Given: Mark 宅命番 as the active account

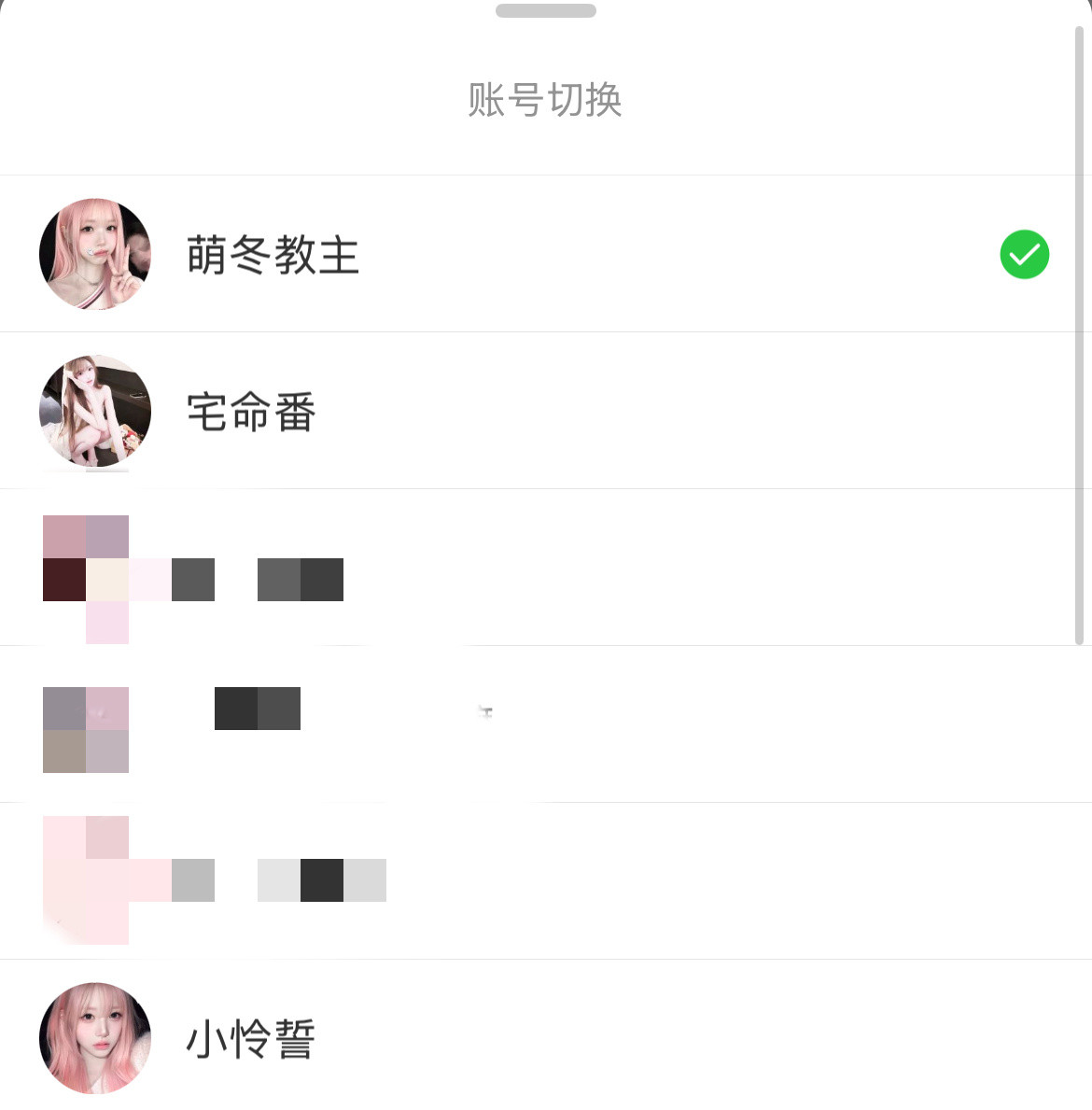Looking at the screenshot, I should 546,412.
